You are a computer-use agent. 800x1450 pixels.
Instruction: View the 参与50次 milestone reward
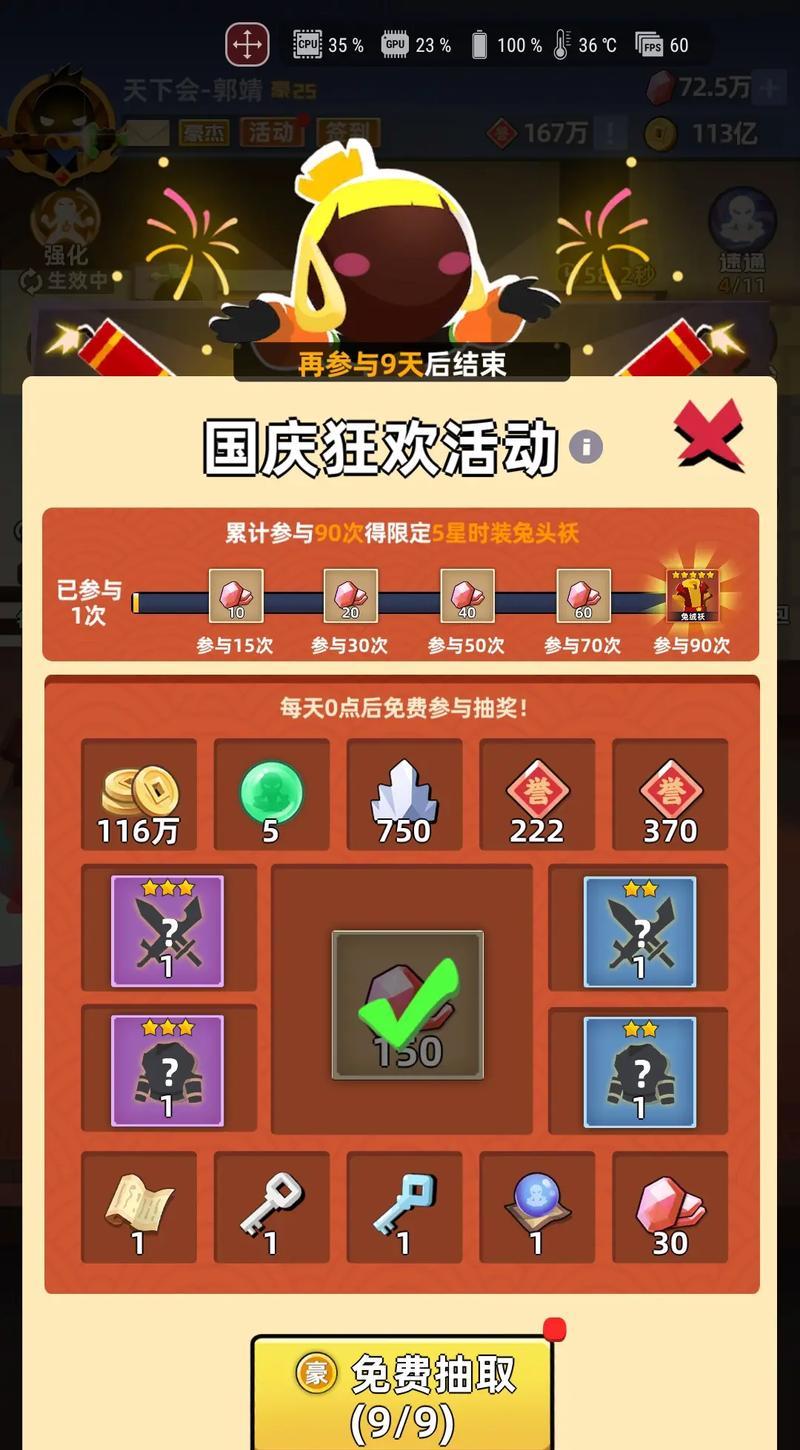click(x=467, y=596)
